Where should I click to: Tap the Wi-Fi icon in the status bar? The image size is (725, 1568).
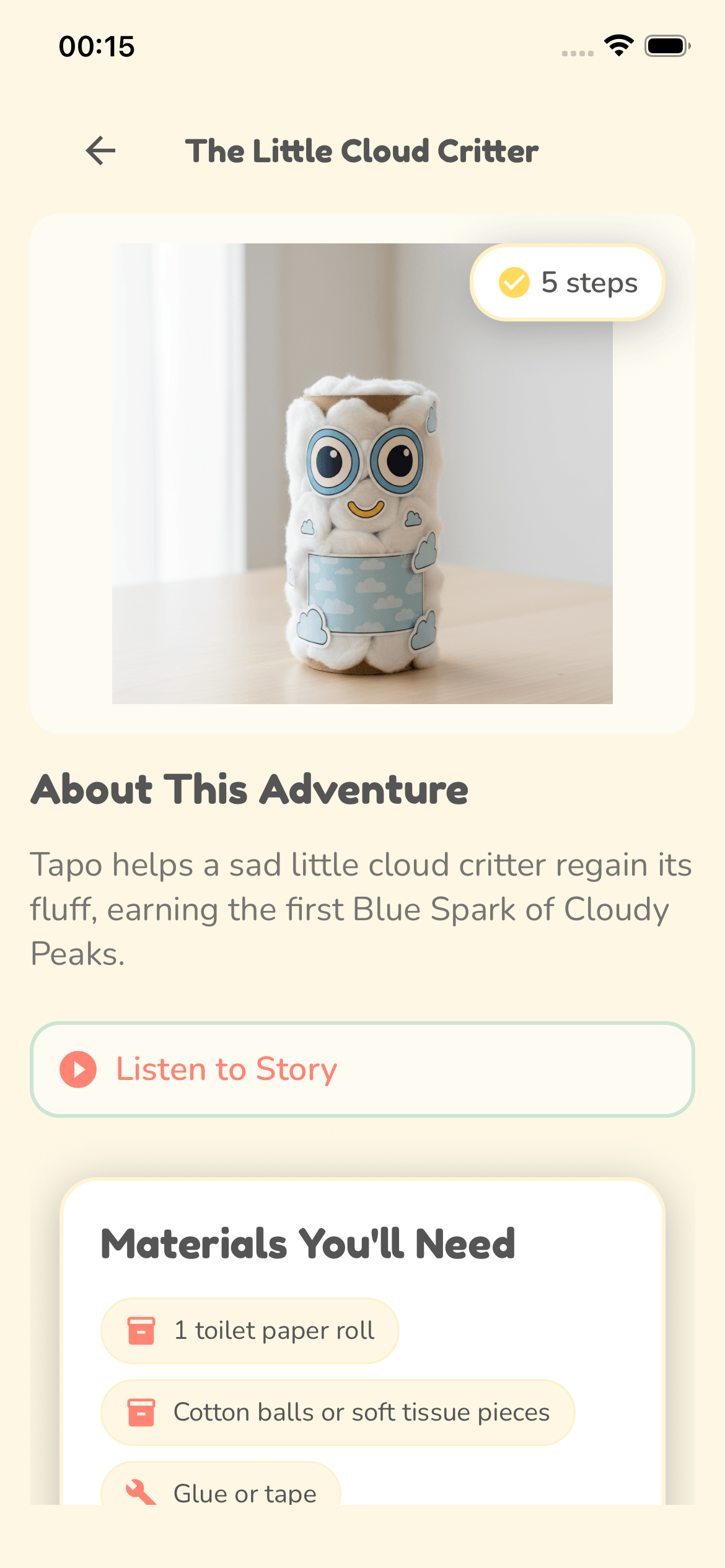tap(618, 45)
